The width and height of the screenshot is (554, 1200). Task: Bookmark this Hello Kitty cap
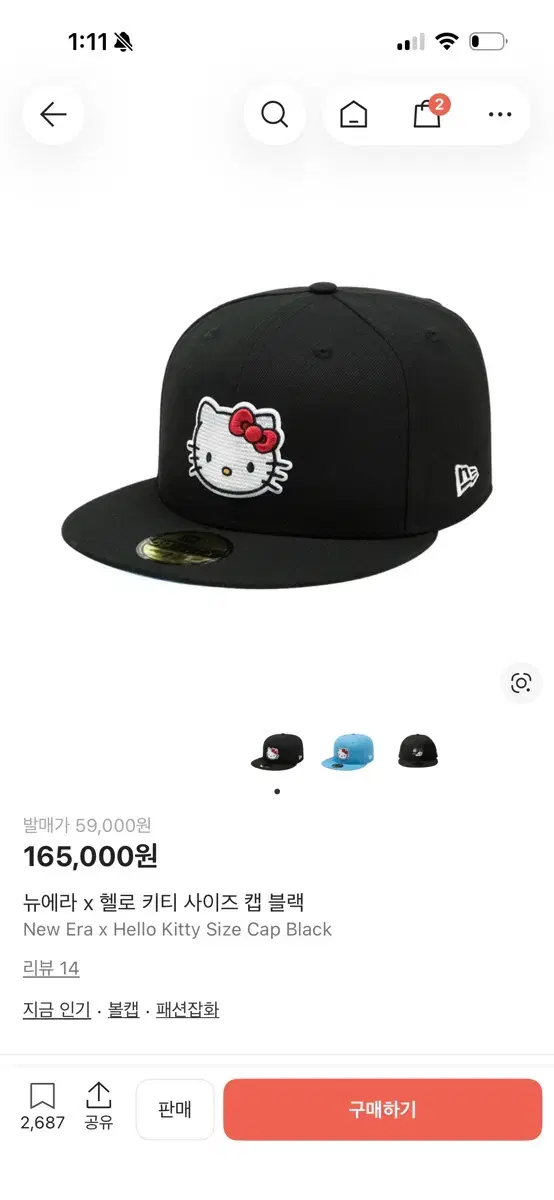(42, 1107)
